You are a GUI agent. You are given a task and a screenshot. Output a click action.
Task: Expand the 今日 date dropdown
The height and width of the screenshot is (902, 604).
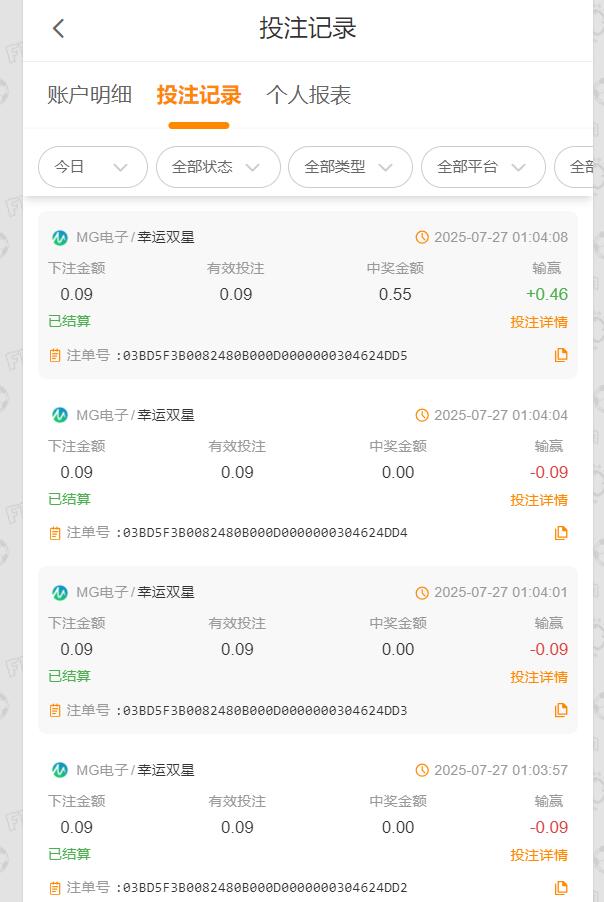pos(92,167)
